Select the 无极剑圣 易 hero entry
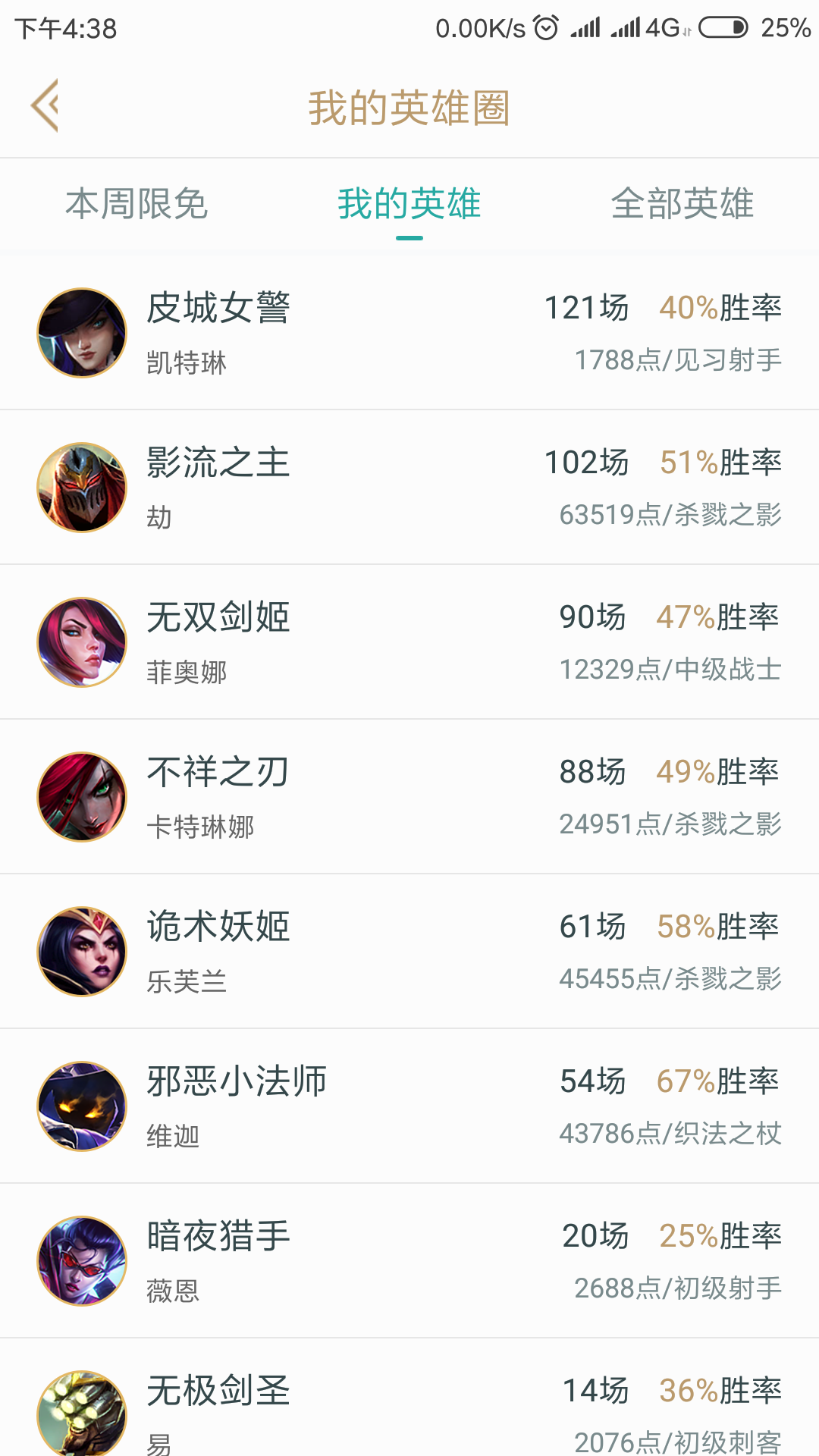Screen dimensions: 819x1456 [x=409, y=1410]
